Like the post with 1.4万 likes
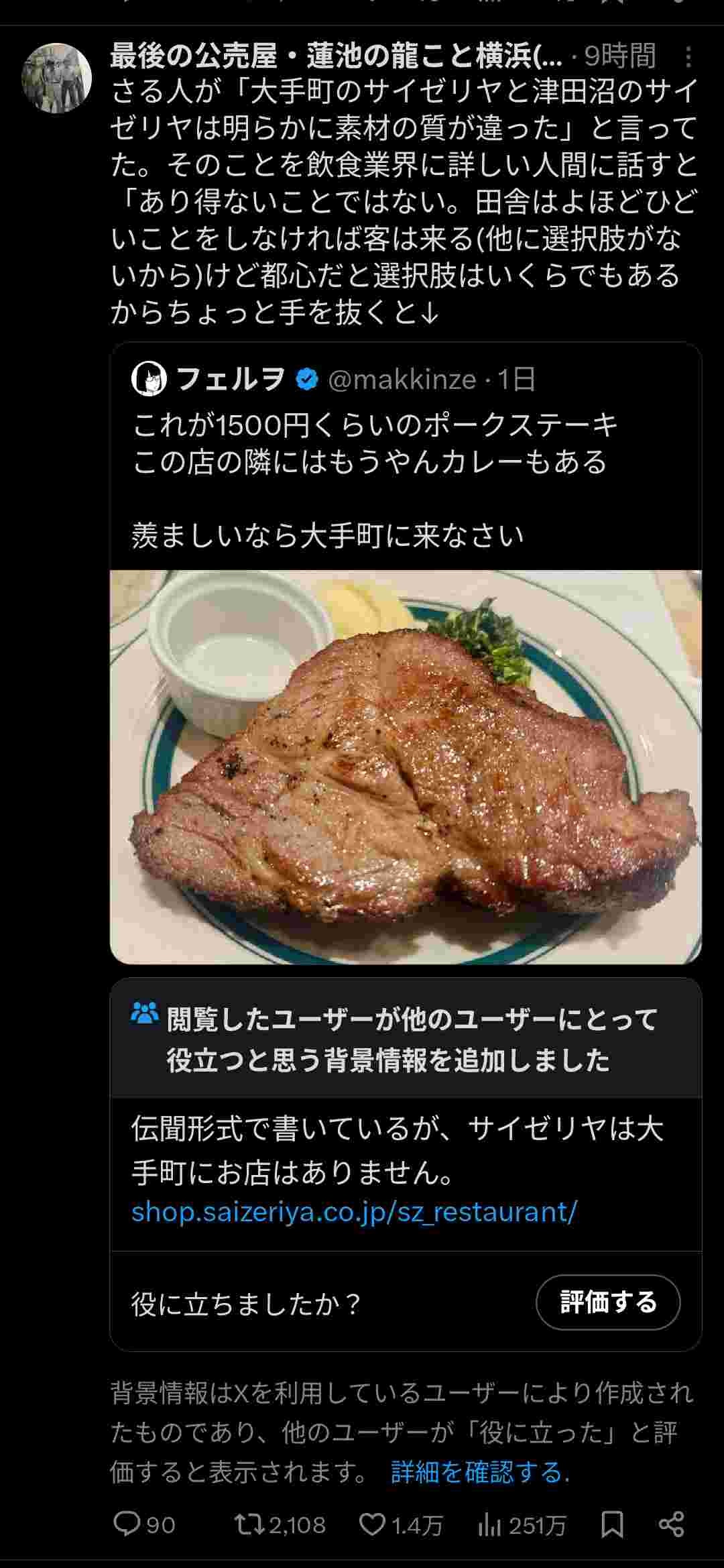Image resolution: width=724 pixels, height=1568 pixels. pyautogui.click(x=372, y=1524)
